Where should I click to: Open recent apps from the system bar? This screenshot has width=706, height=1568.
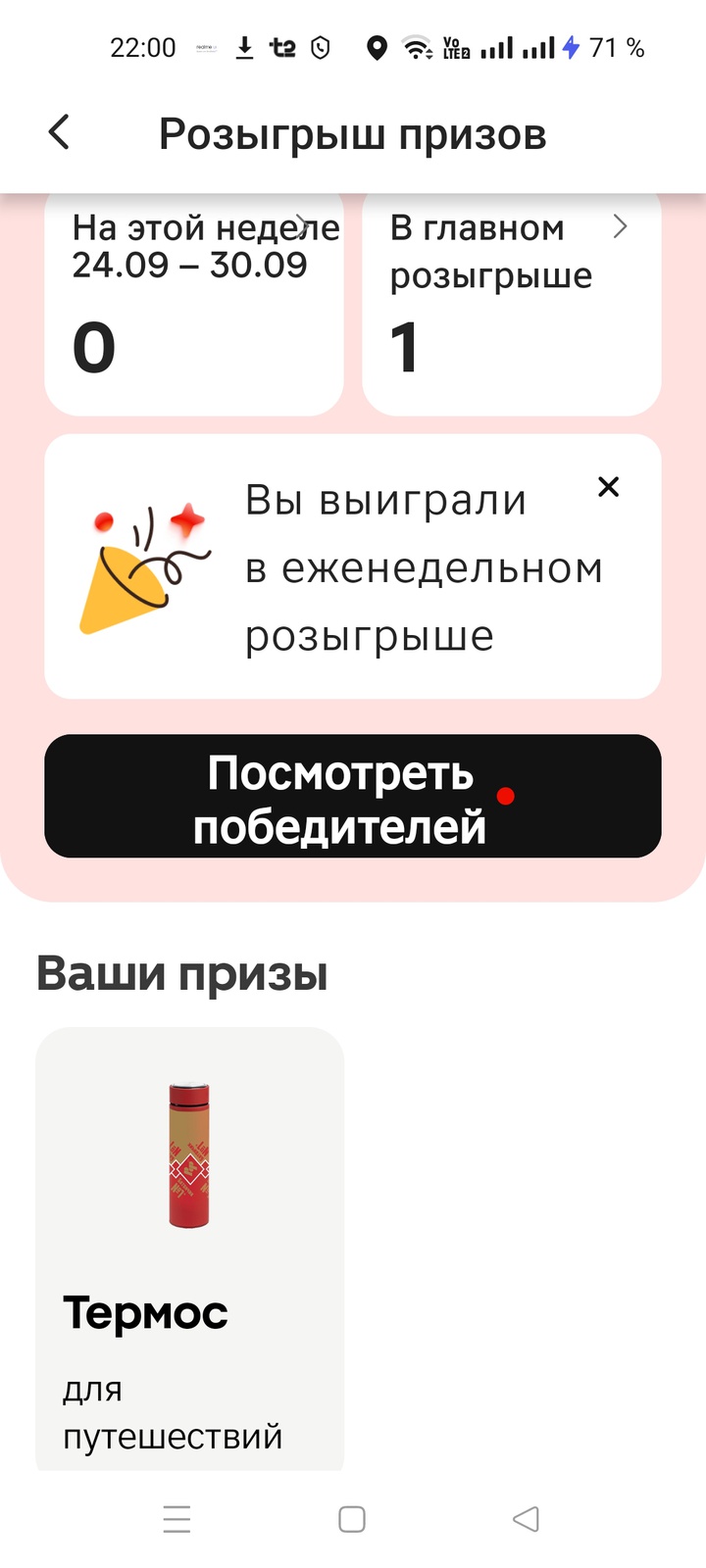point(176,1519)
